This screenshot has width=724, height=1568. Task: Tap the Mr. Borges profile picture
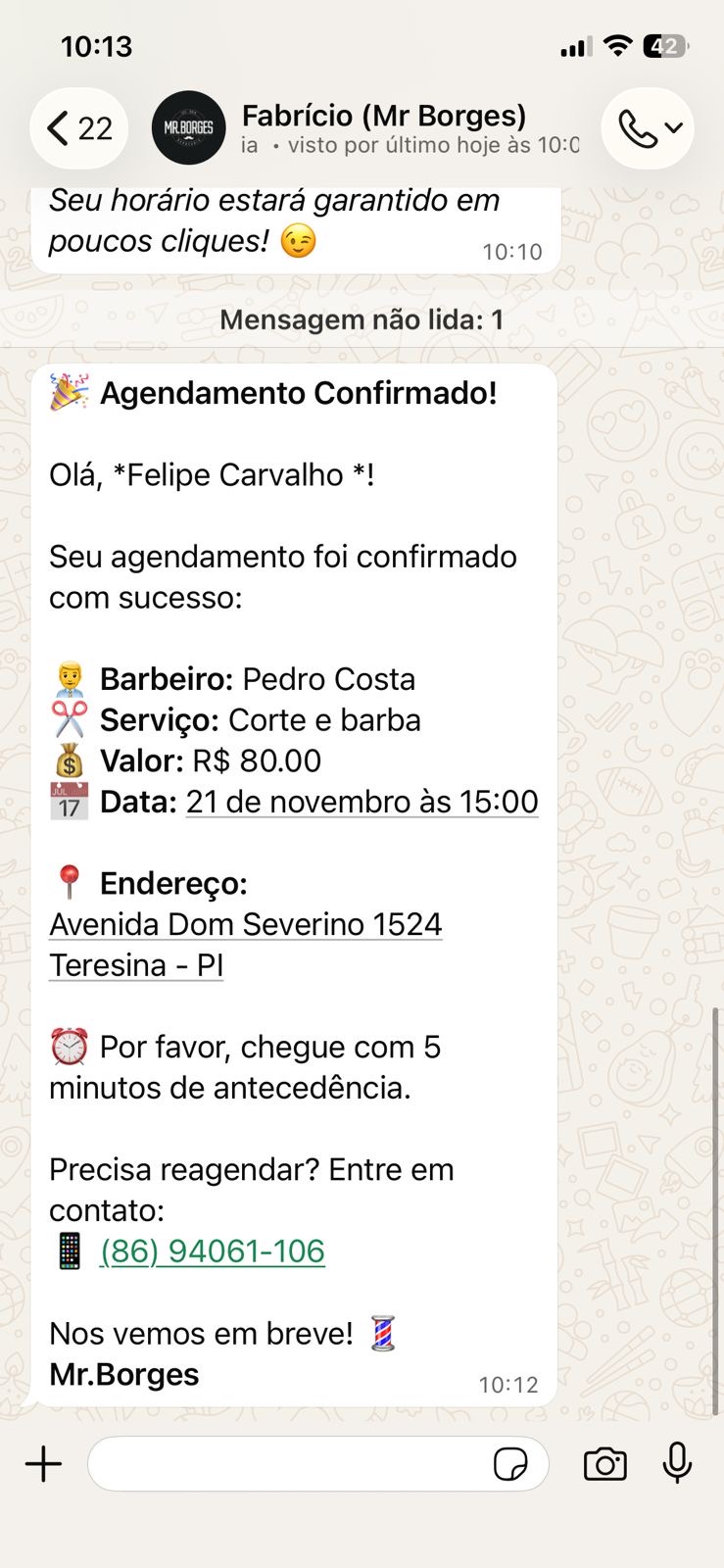pos(189,128)
